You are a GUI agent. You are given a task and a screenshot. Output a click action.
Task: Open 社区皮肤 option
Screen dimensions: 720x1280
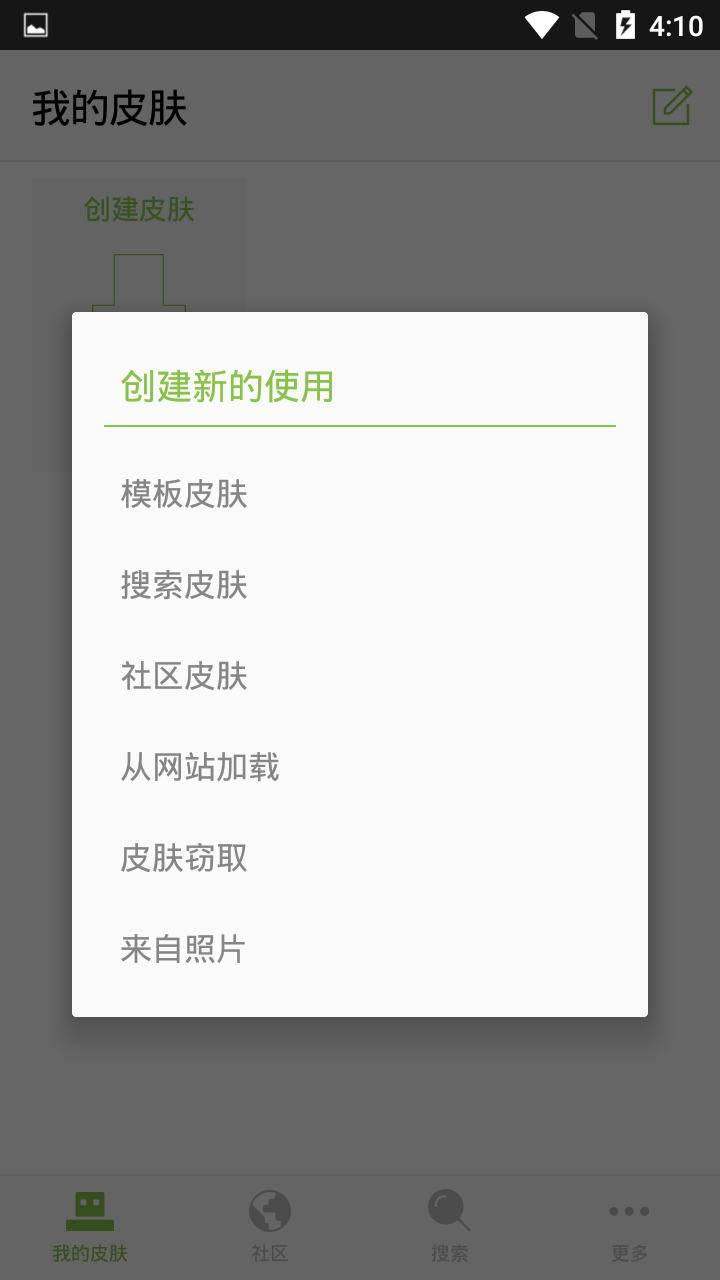pyautogui.click(x=185, y=676)
